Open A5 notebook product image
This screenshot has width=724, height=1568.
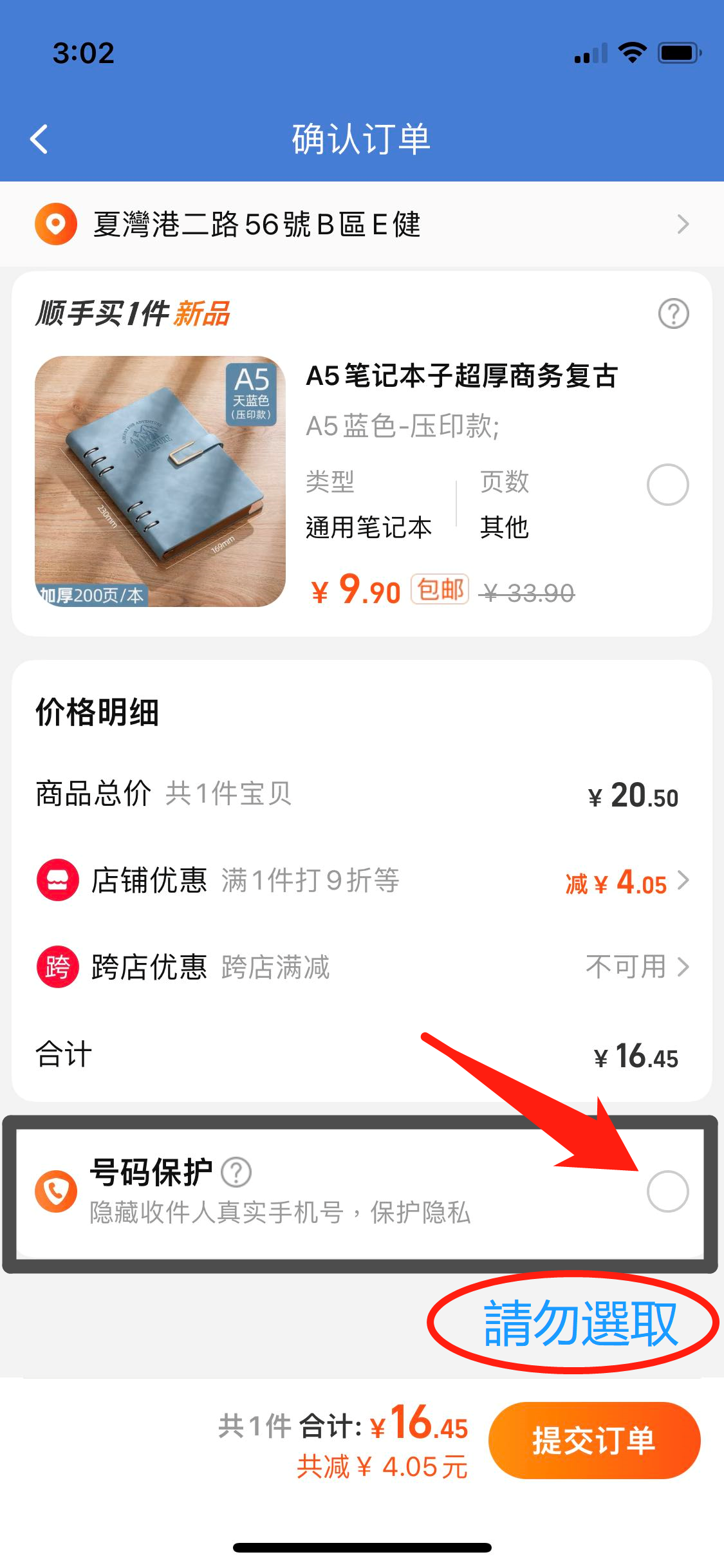pyautogui.click(x=160, y=481)
